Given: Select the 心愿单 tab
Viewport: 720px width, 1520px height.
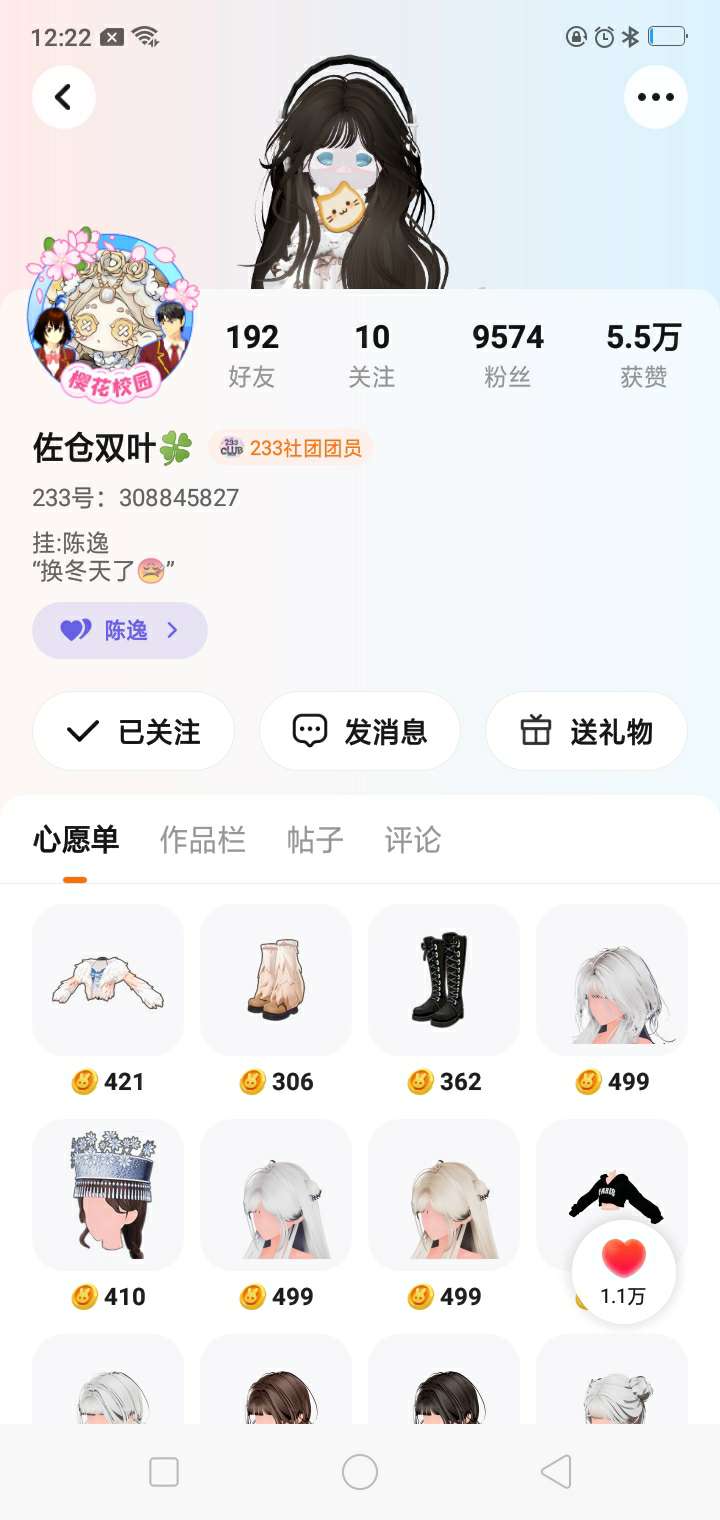Looking at the screenshot, I should coord(76,840).
